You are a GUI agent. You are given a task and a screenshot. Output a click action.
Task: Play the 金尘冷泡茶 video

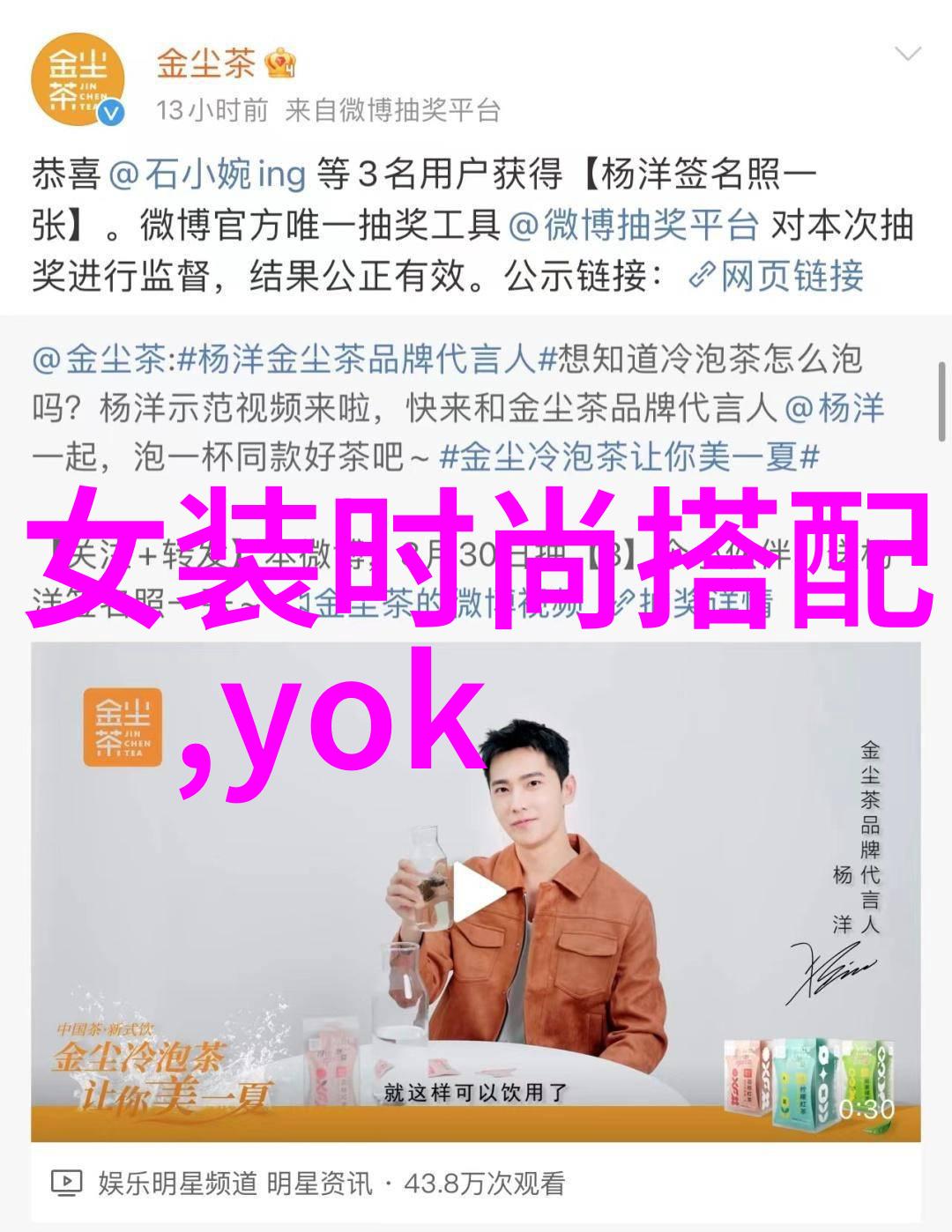pos(476,892)
